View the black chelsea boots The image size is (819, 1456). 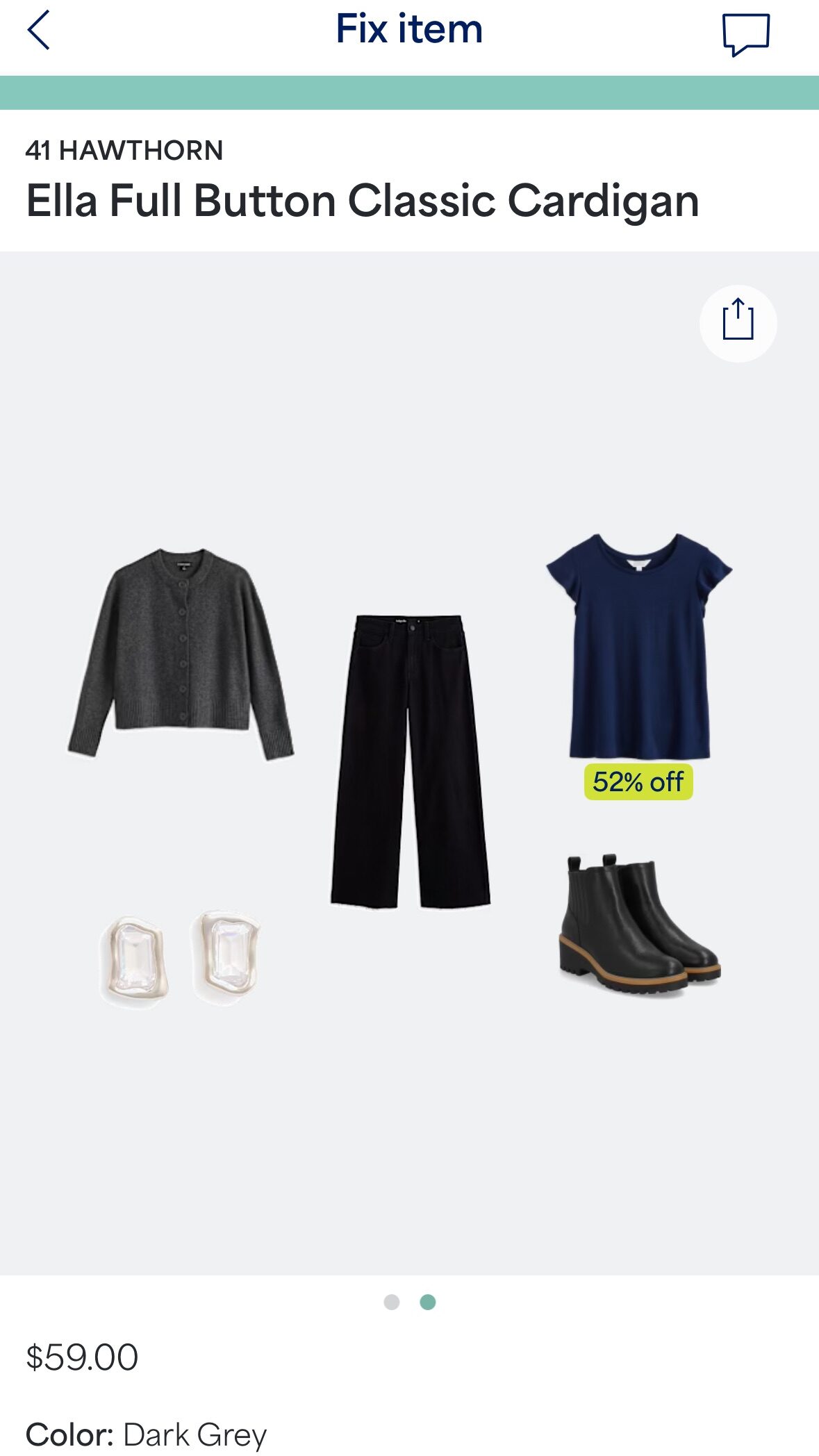(x=638, y=924)
